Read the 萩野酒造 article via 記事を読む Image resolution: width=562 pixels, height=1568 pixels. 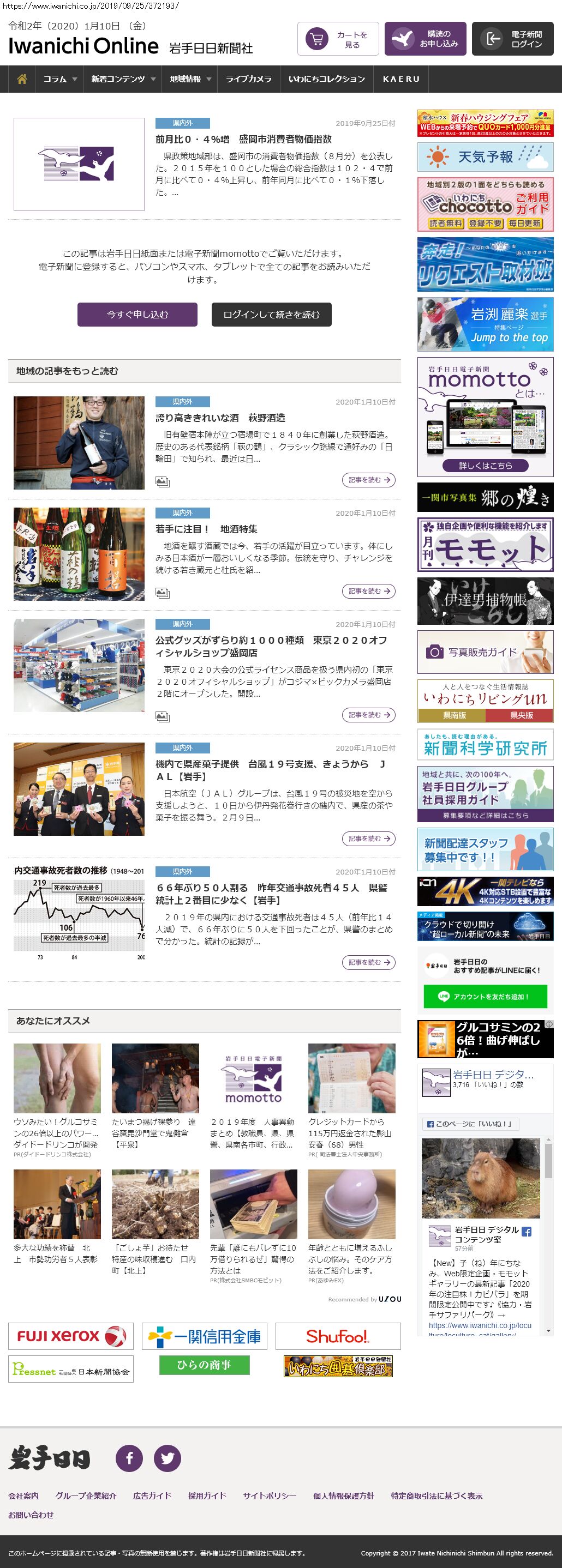pyautogui.click(x=368, y=480)
